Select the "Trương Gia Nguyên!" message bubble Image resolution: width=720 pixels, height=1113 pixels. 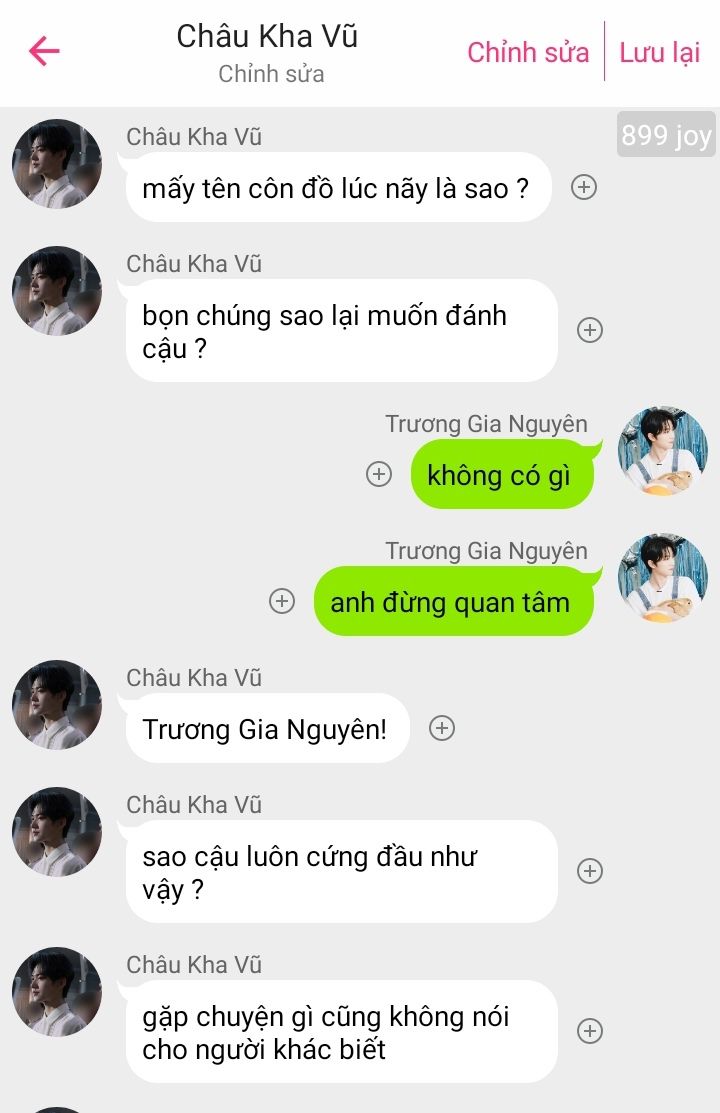pos(266,729)
